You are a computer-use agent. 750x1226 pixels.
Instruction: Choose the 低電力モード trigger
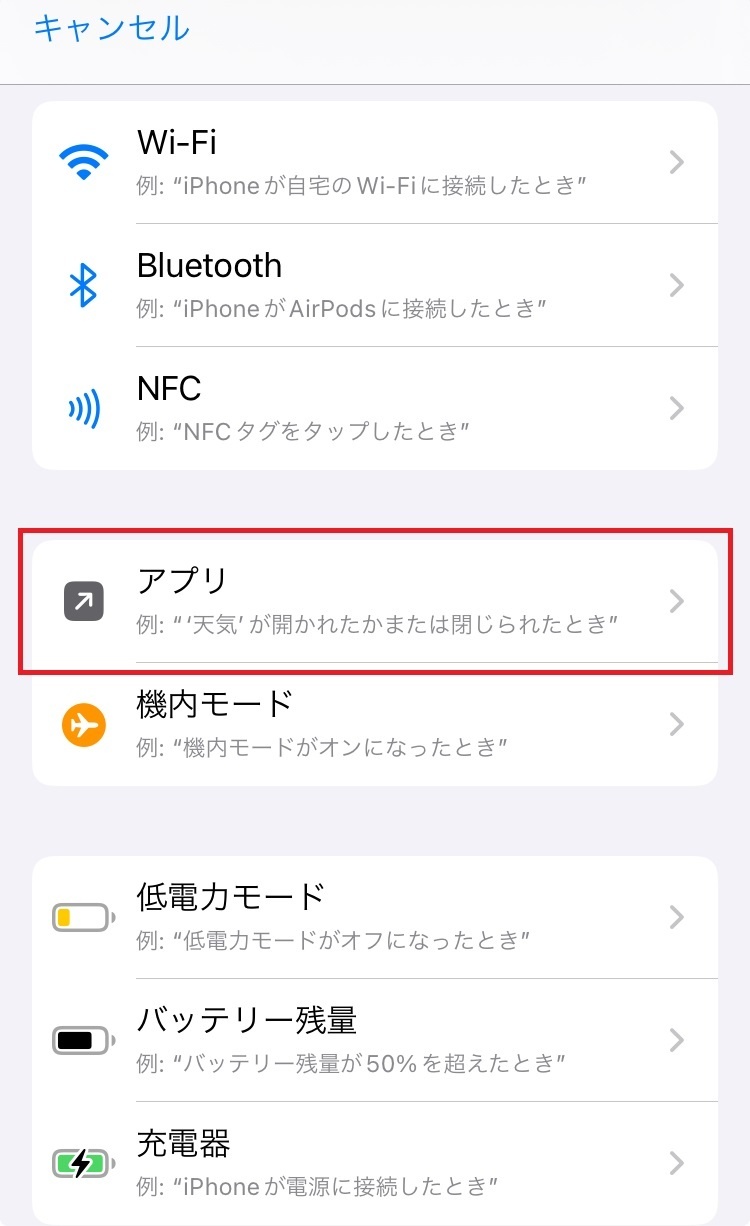pos(375,917)
